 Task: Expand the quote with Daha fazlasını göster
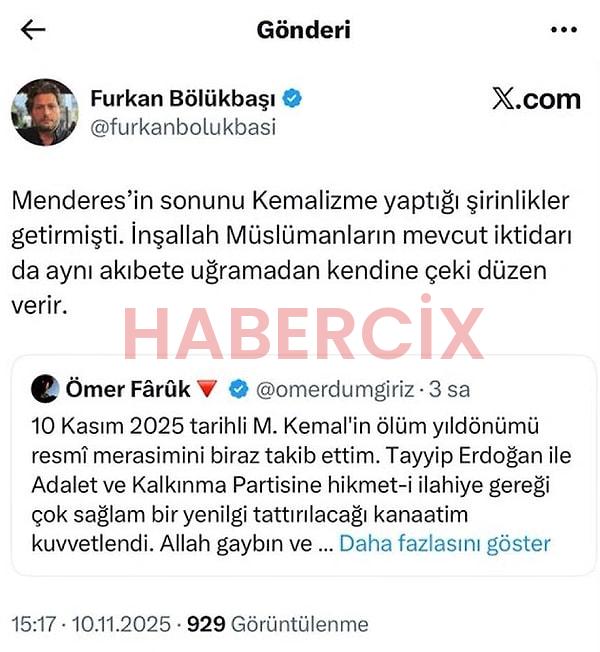click(x=445, y=544)
